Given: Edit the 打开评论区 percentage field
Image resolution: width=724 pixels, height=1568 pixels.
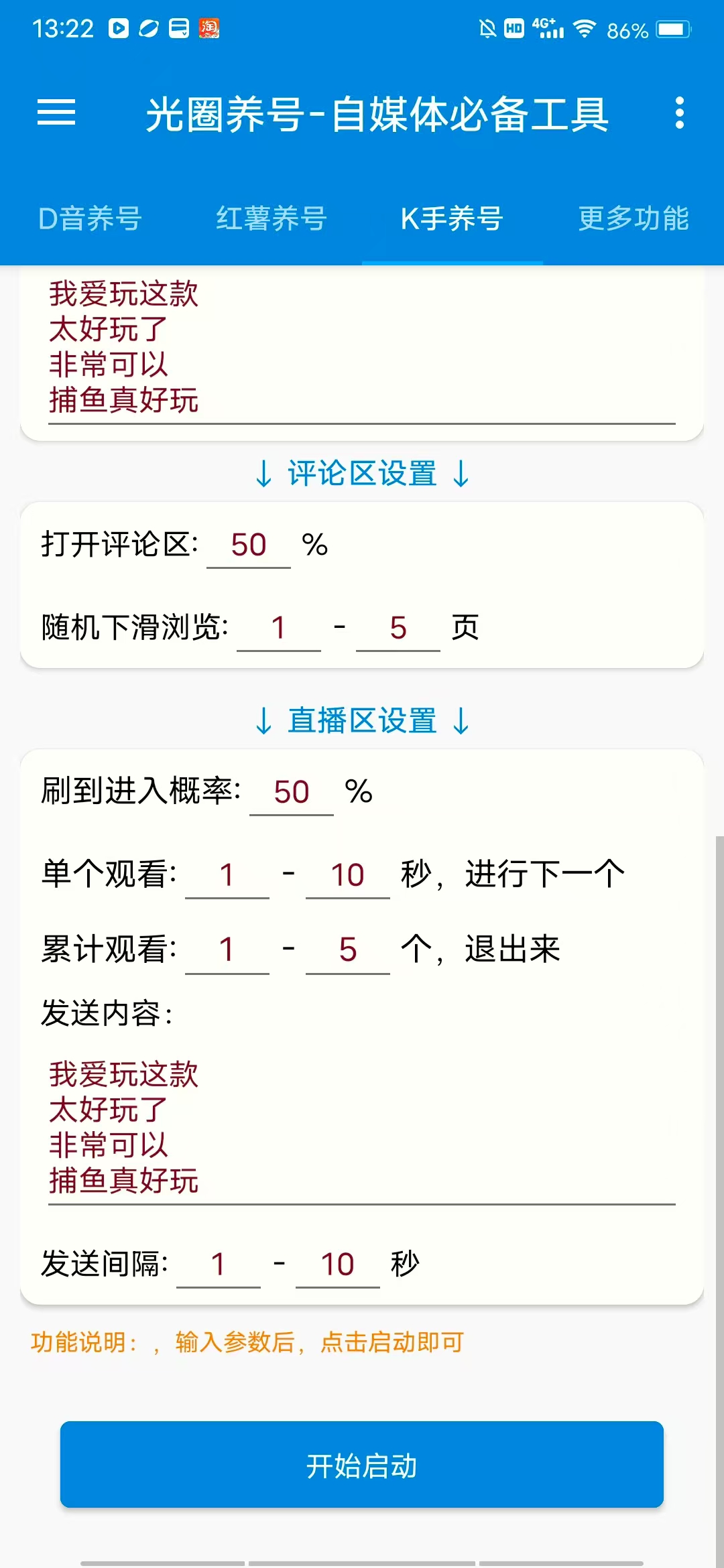Looking at the screenshot, I should (x=249, y=545).
